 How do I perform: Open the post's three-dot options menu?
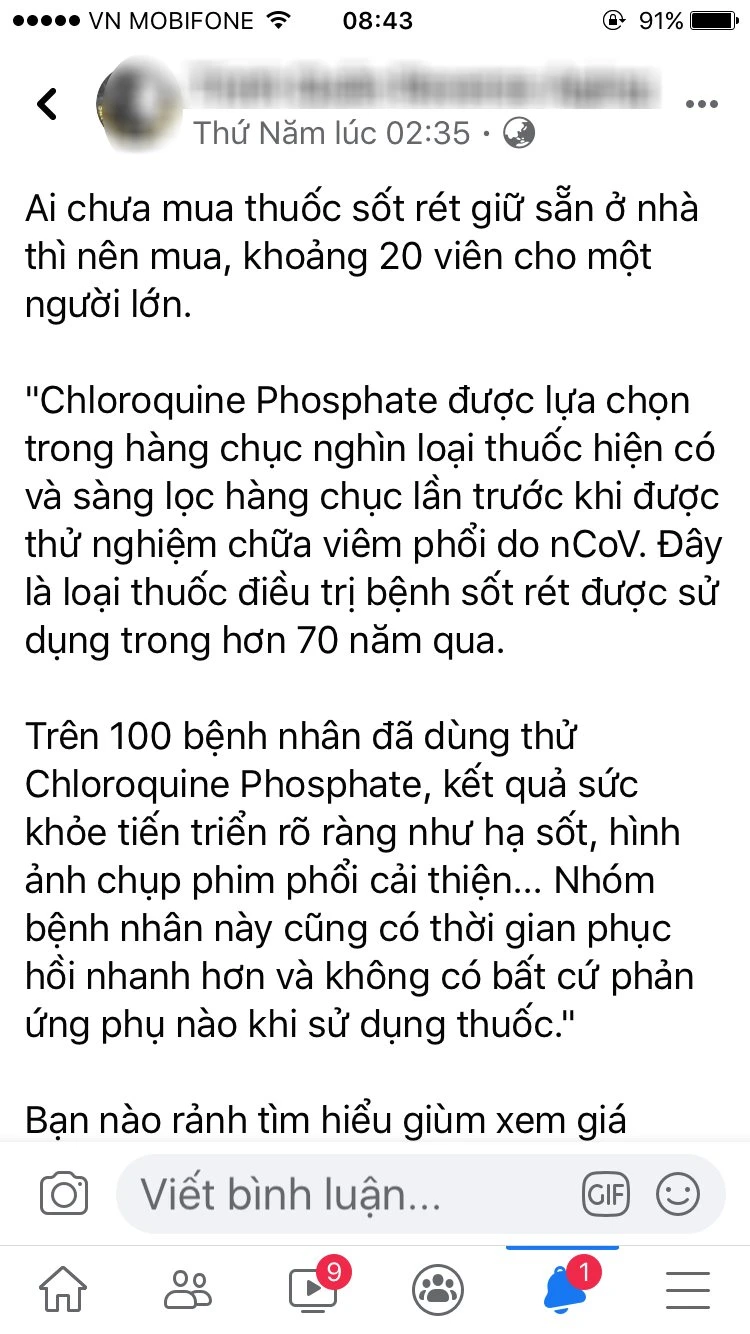[702, 104]
